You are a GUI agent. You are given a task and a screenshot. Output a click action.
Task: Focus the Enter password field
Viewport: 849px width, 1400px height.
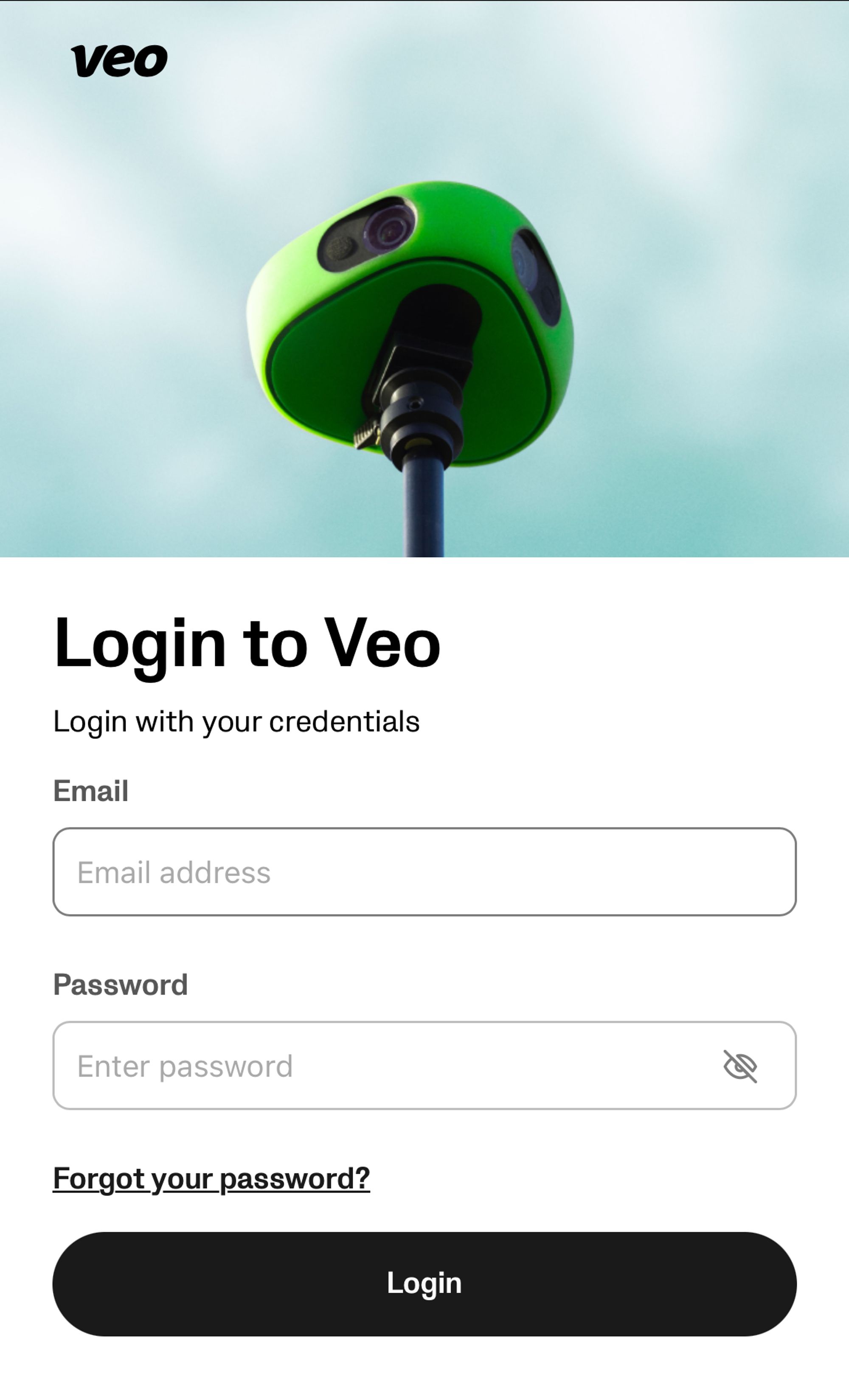pyautogui.click(x=386, y=1065)
